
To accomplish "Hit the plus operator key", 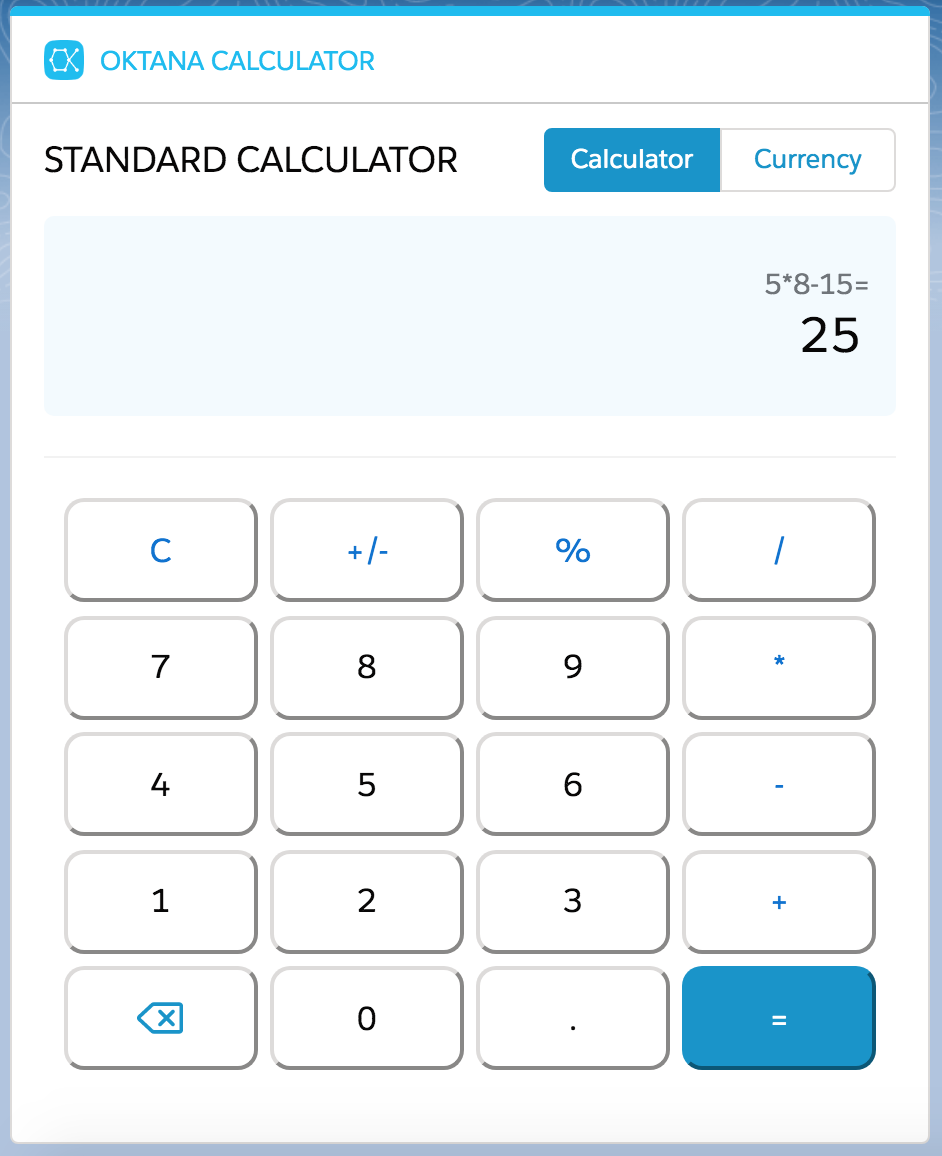I will [x=779, y=902].
